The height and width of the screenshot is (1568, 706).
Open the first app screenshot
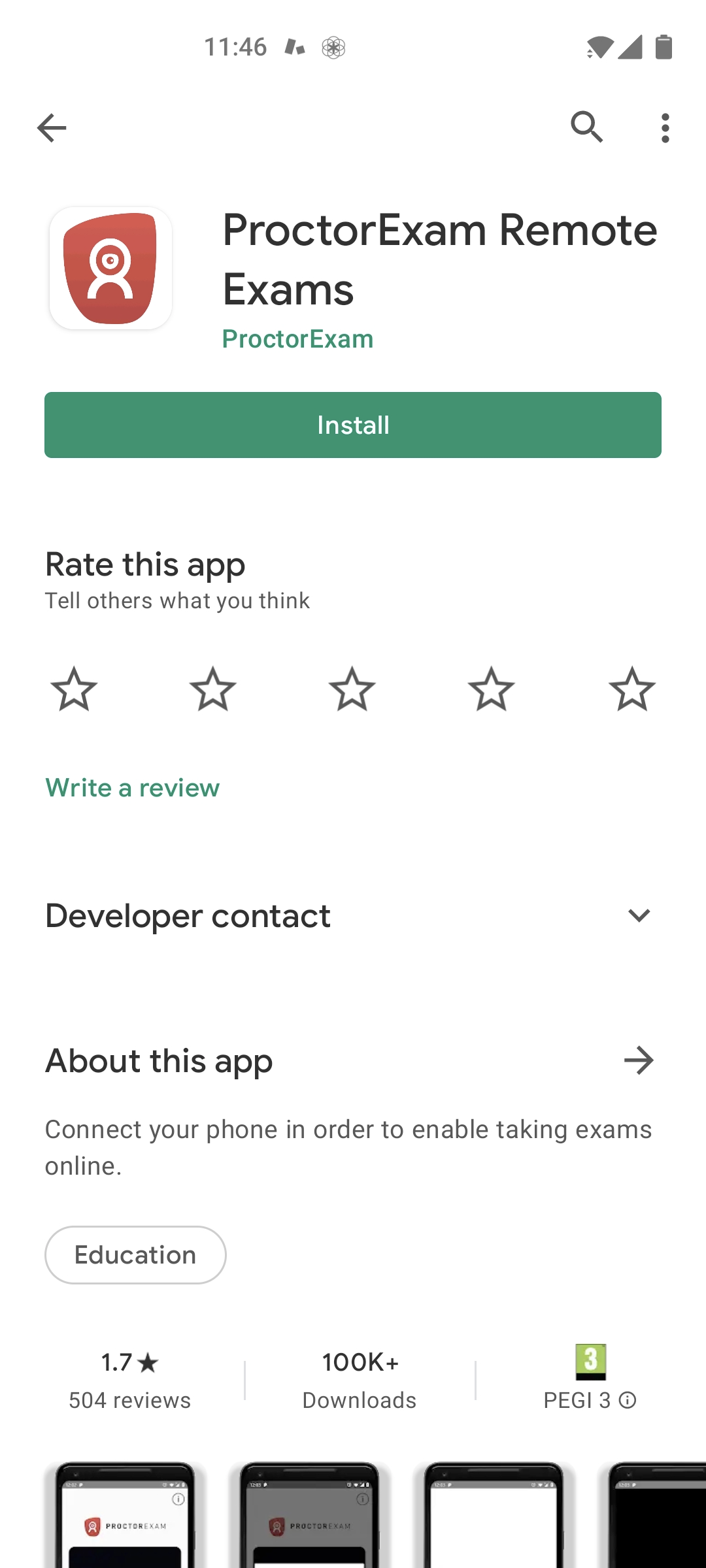[x=125, y=1516]
